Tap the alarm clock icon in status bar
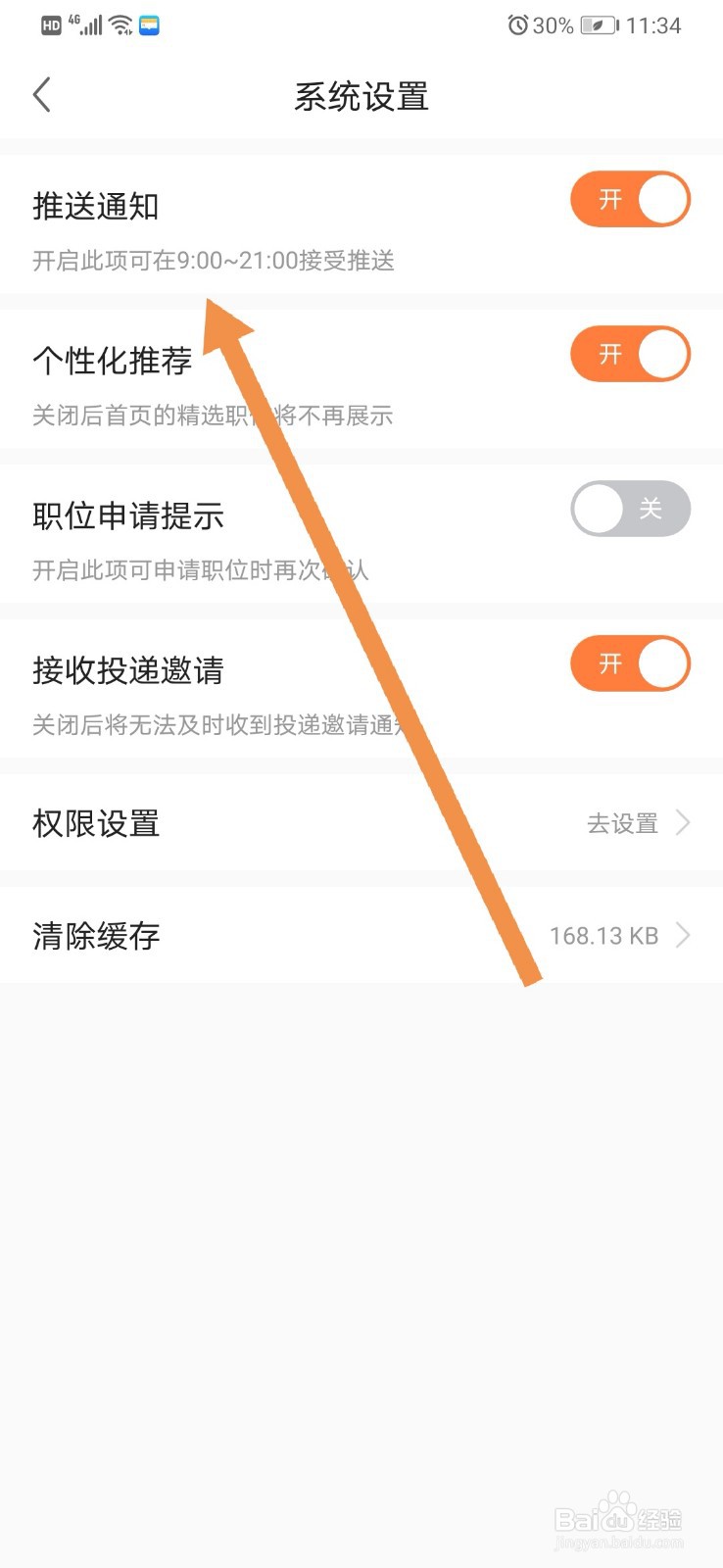Viewport: 723px width, 1568px height. point(517,25)
